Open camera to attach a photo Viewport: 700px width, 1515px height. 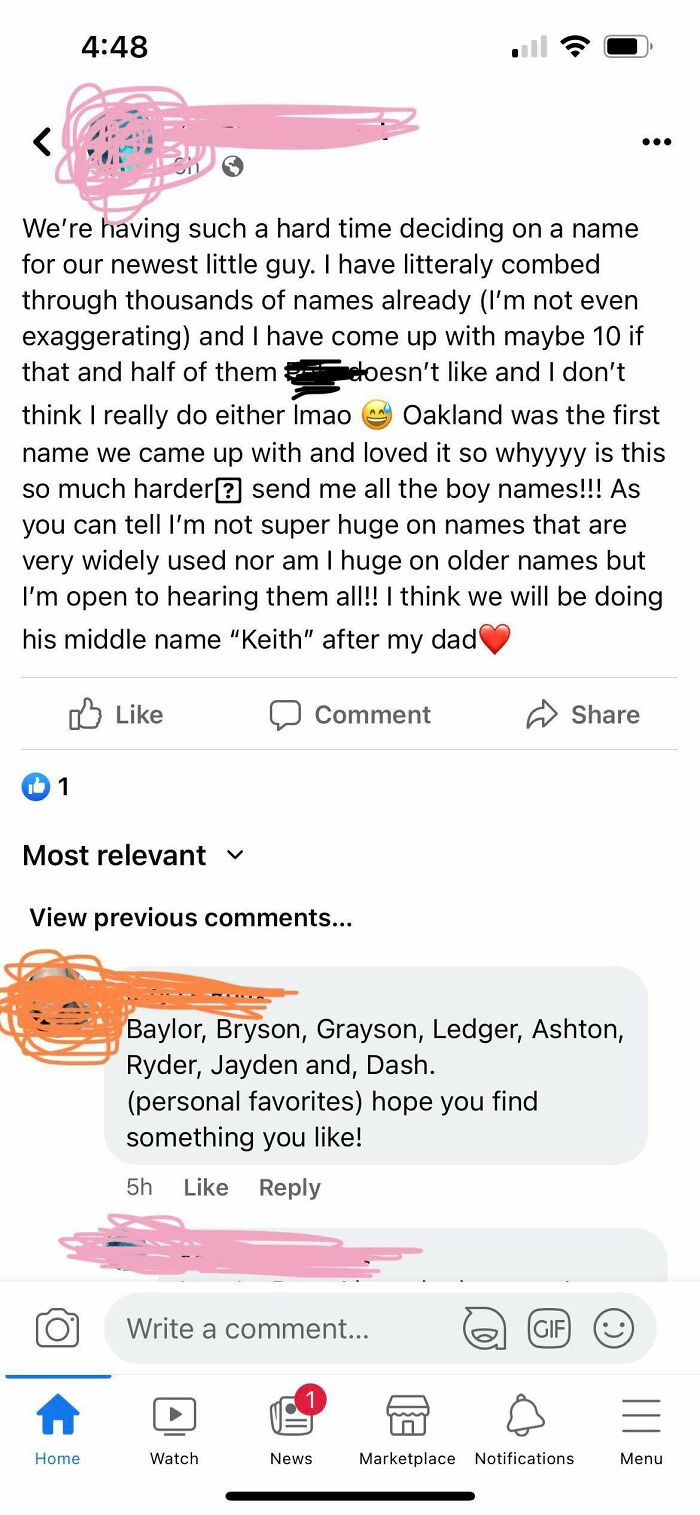57,1328
